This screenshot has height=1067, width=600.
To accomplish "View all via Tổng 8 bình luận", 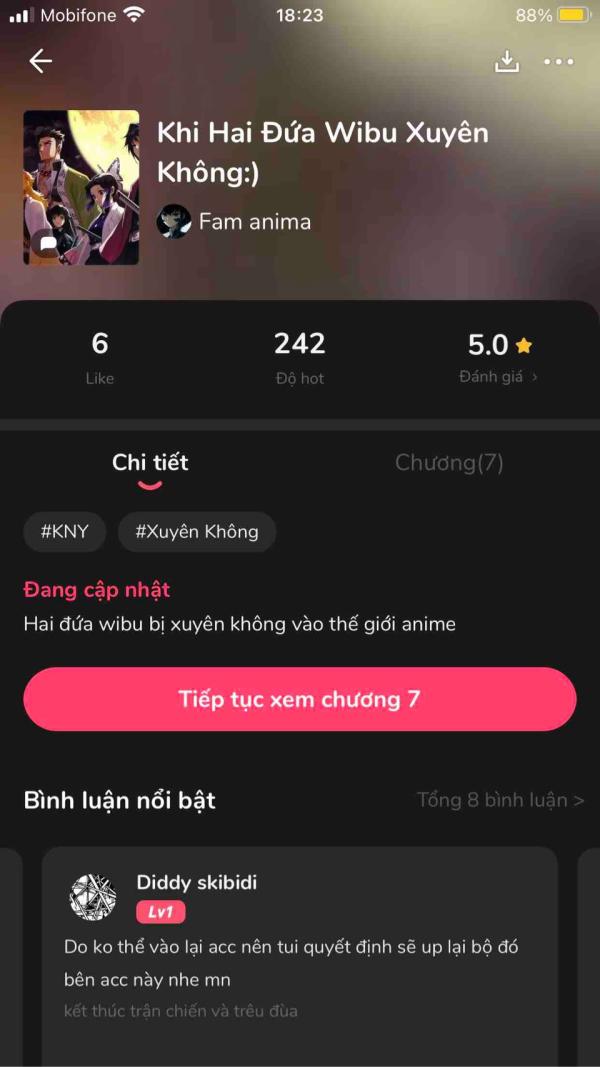I will [500, 800].
